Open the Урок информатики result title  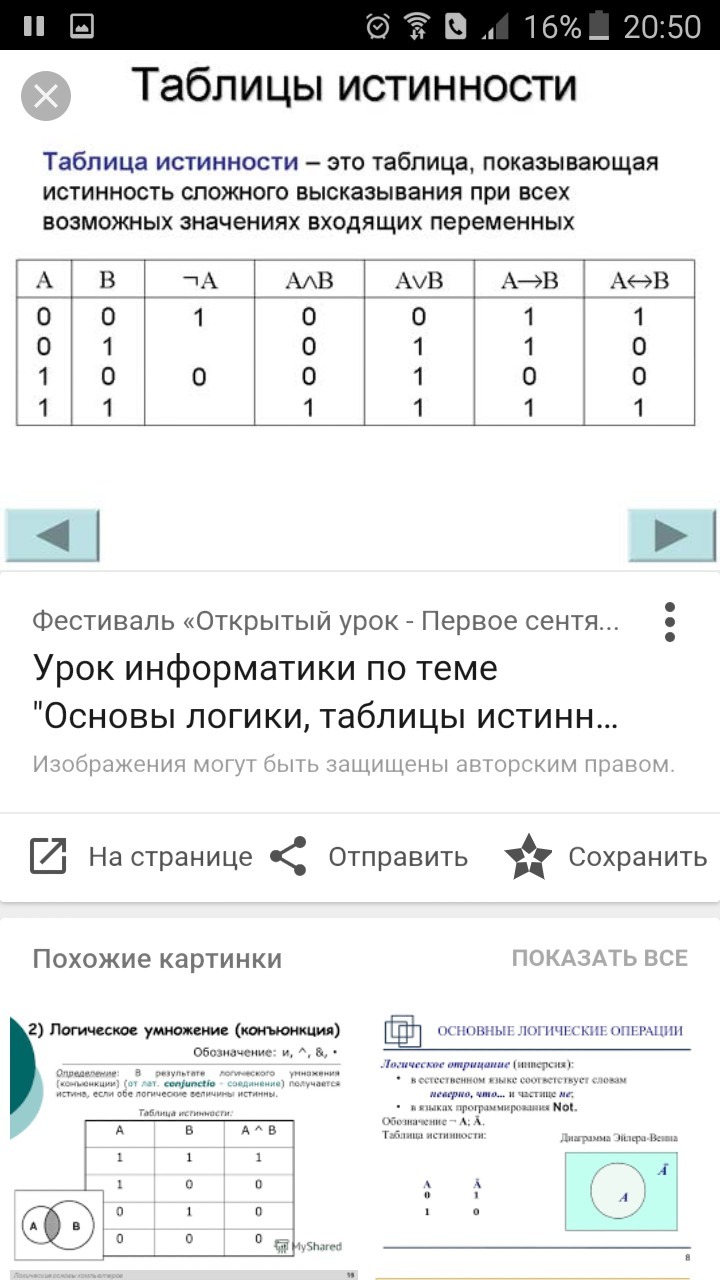click(324, 692)
